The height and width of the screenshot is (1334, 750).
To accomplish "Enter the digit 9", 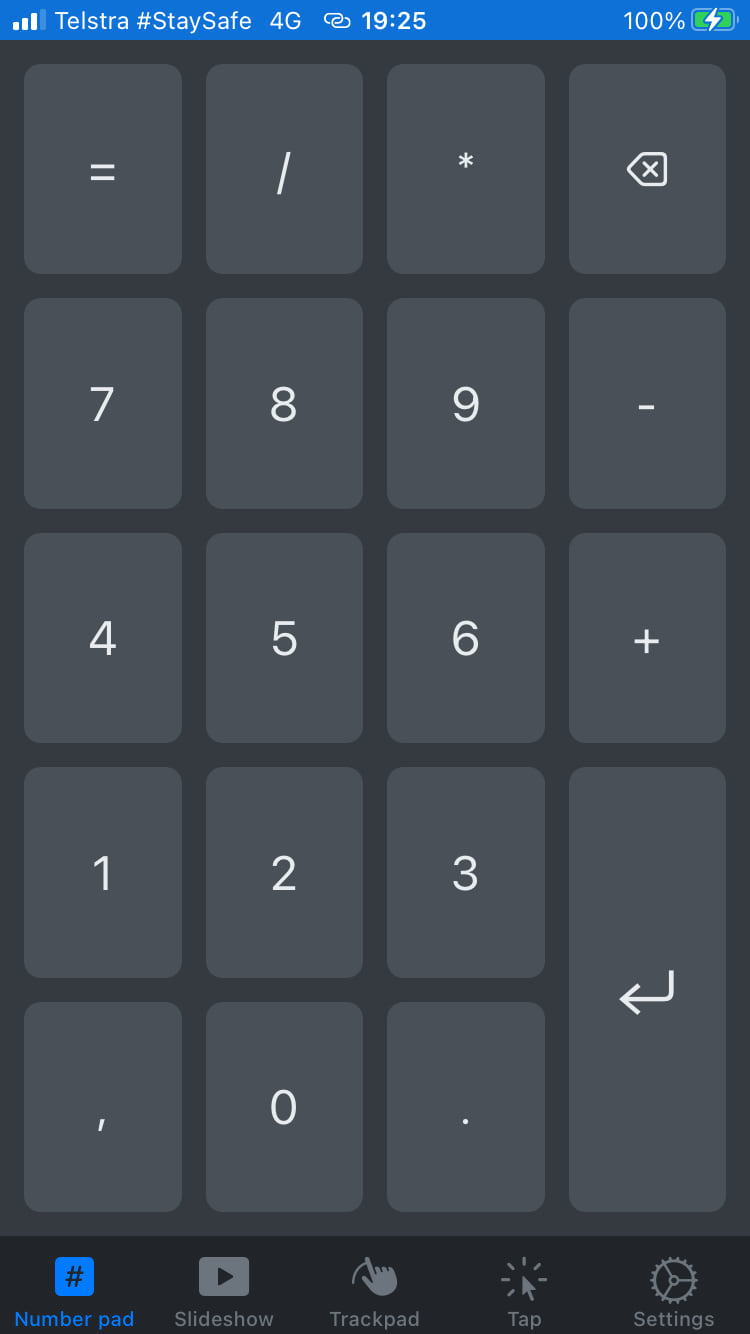I will (466, 403).
